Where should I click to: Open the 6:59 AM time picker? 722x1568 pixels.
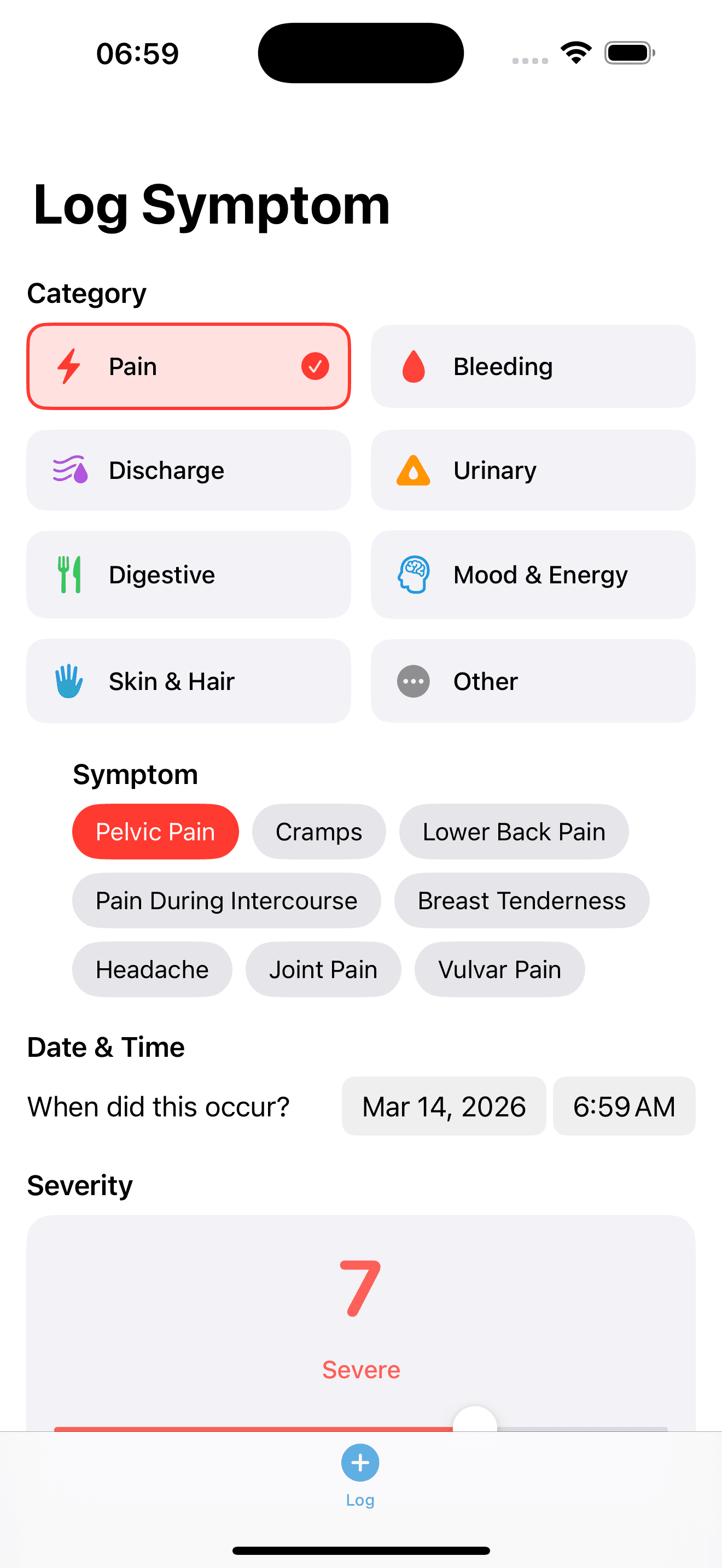[624, 1107]
